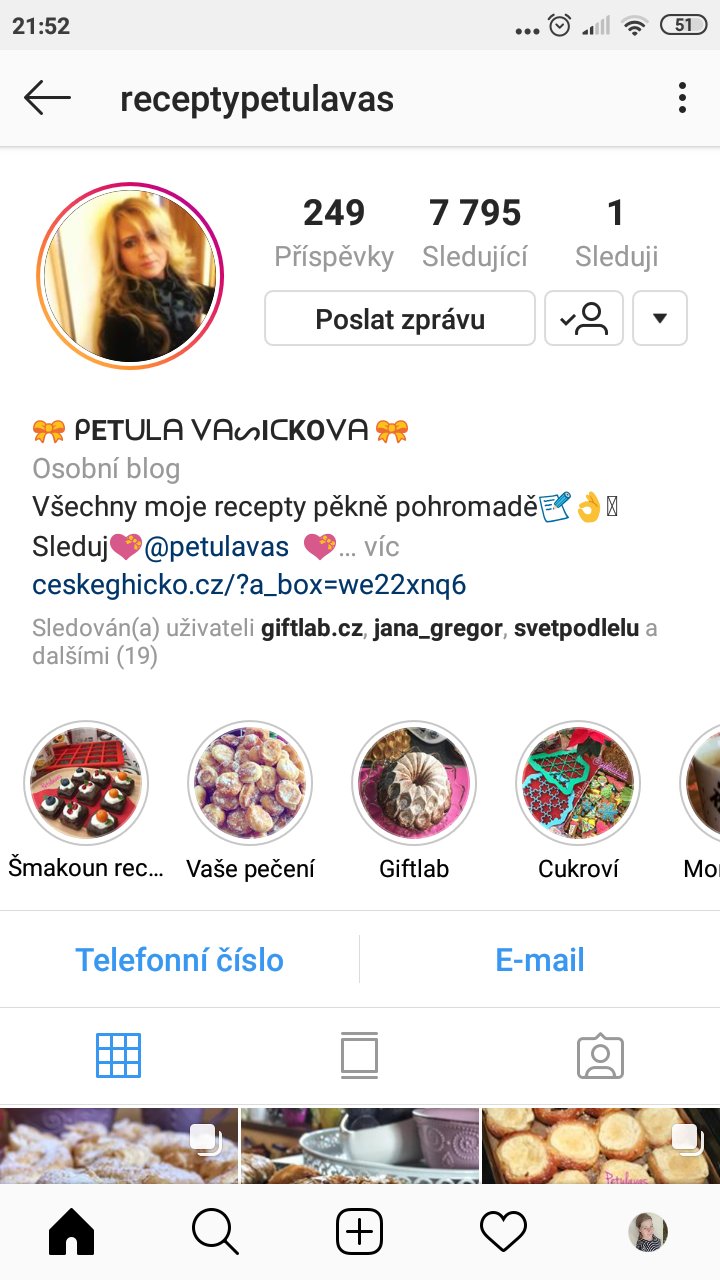Tap the E-mail contact button
The image size is (720, 1280).
(540, 960)
